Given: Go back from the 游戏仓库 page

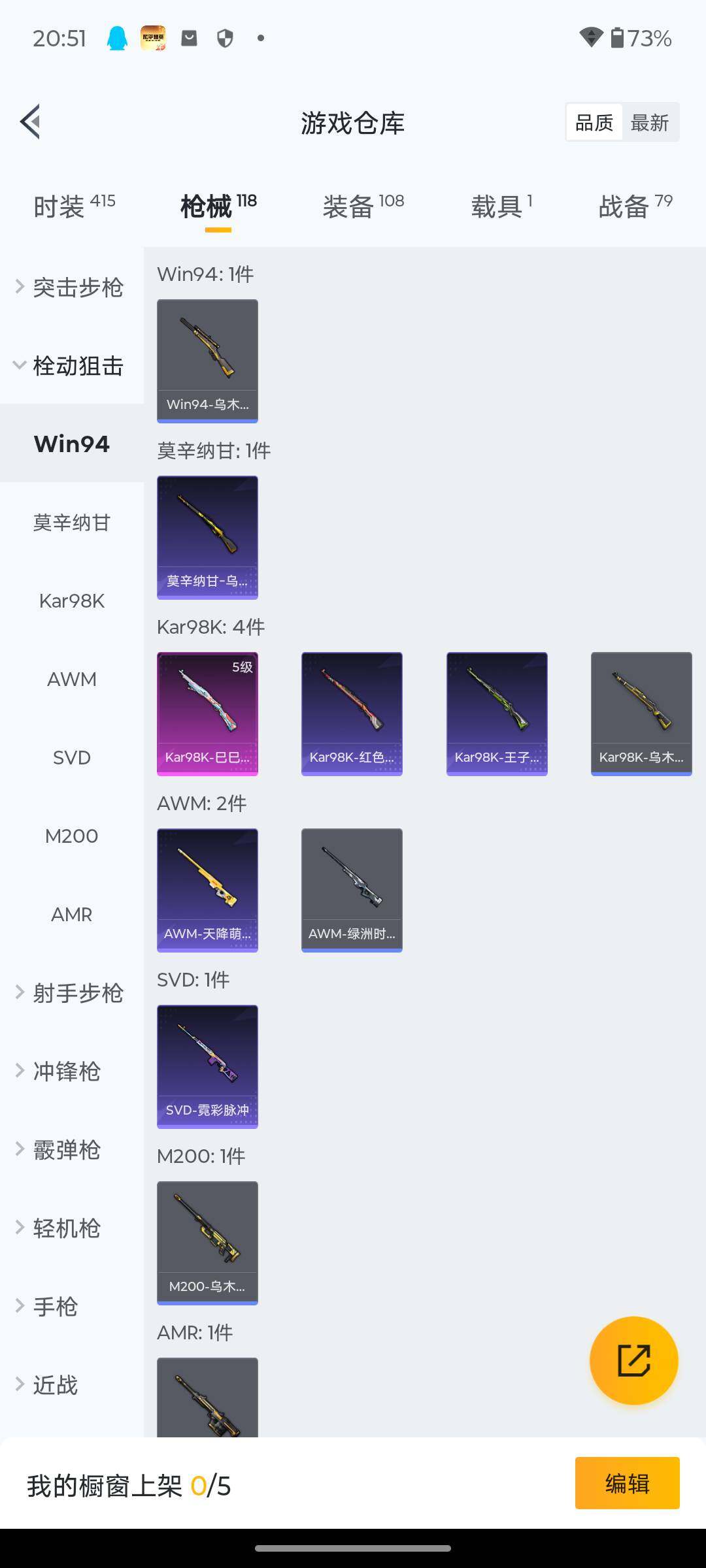Looking at the screenshot, I should pos(31,122).
